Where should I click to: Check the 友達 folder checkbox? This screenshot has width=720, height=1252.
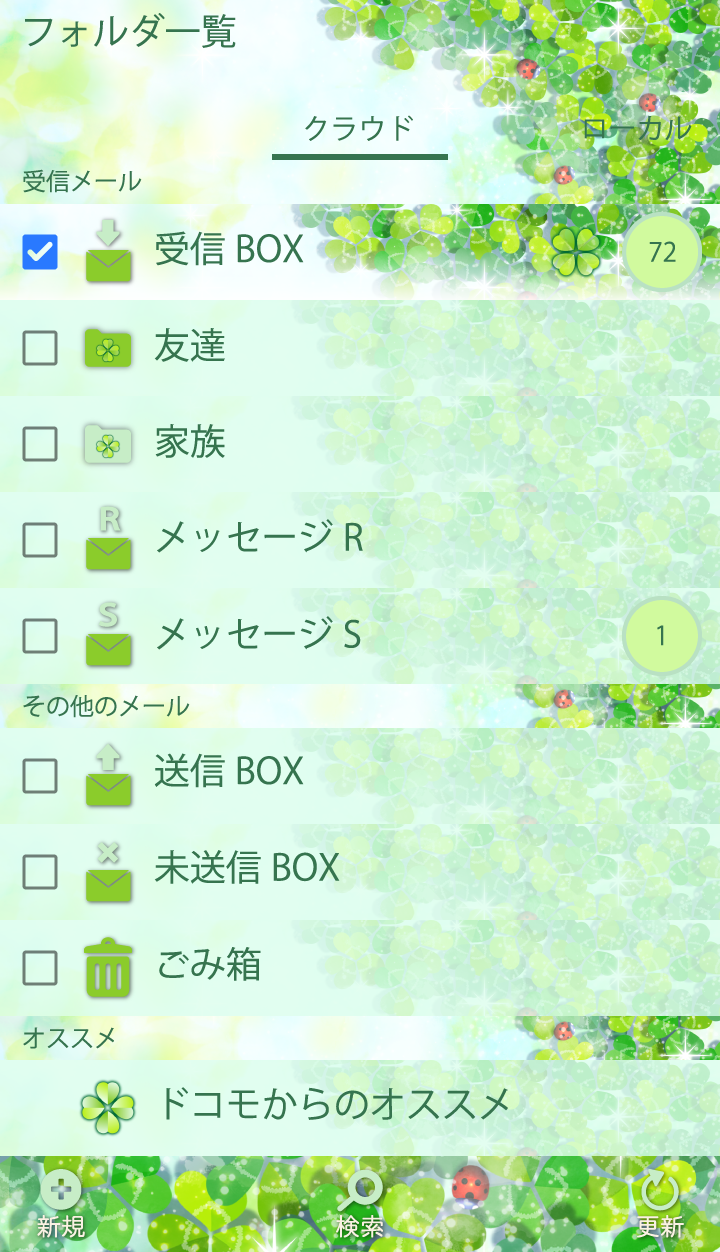click(x=40, y=348)
